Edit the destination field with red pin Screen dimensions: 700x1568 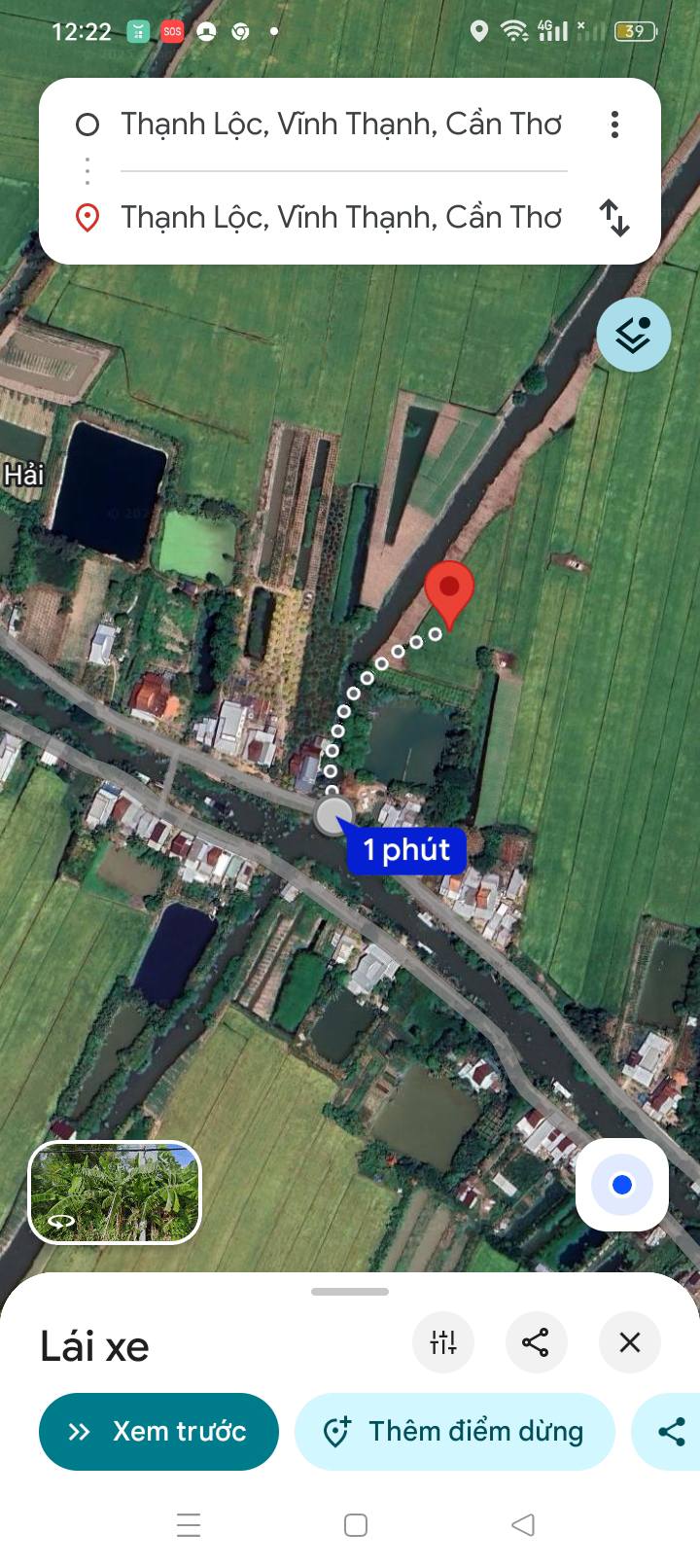340,217
